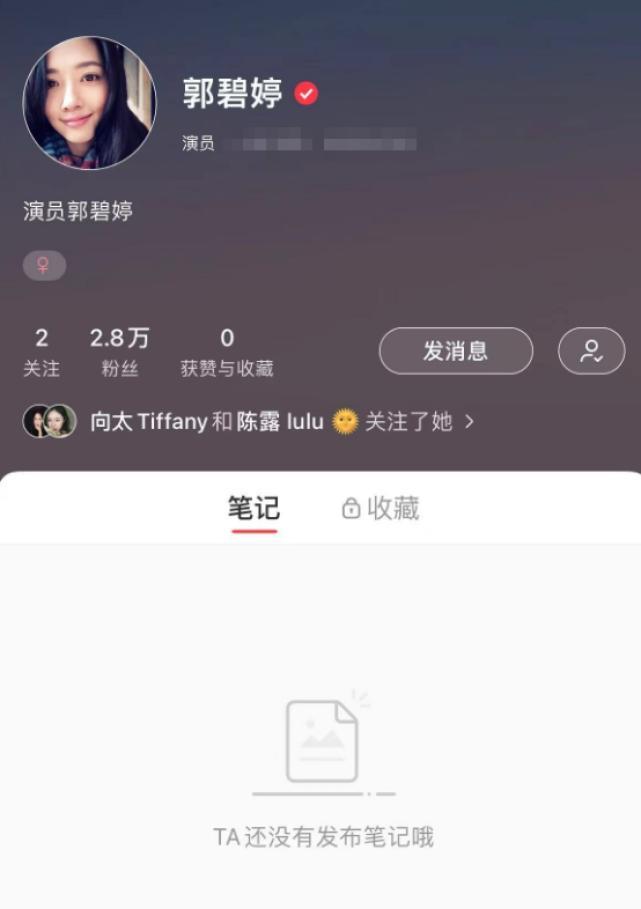Open the 粉丝 followers count
This screenshot has height=909, width=641.
(119, 352)
